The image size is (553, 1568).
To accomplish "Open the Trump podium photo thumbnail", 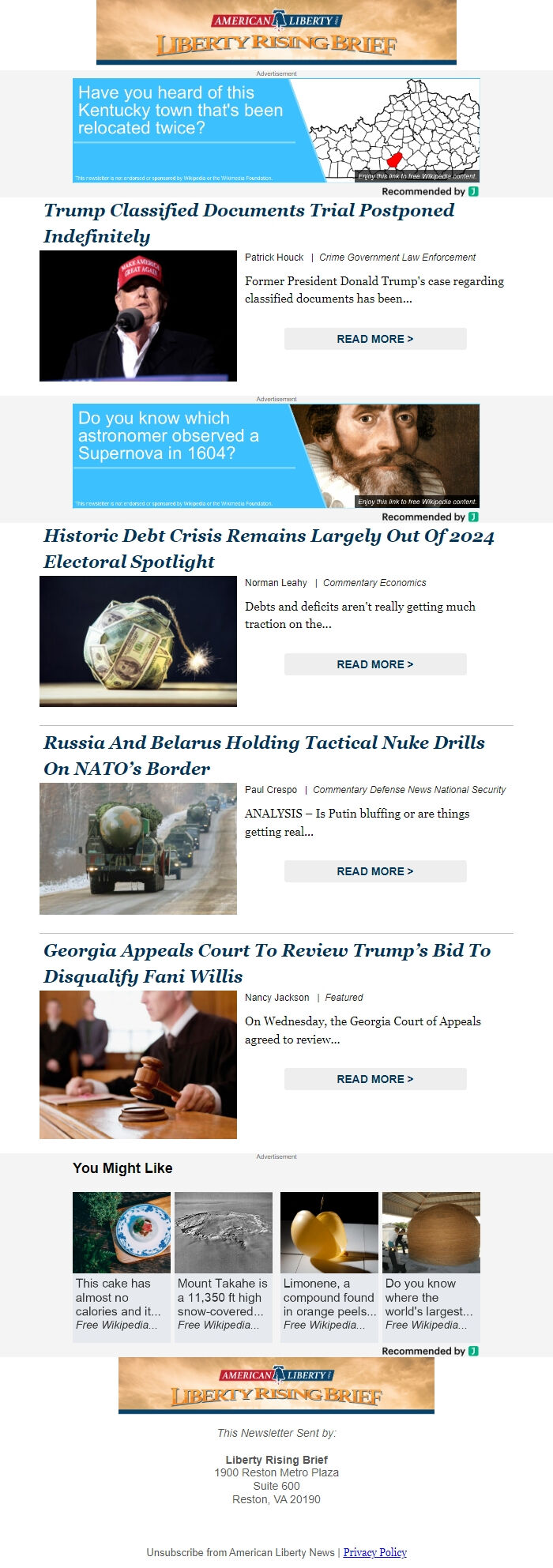I will pyautogui.click(x=138, y=316).
